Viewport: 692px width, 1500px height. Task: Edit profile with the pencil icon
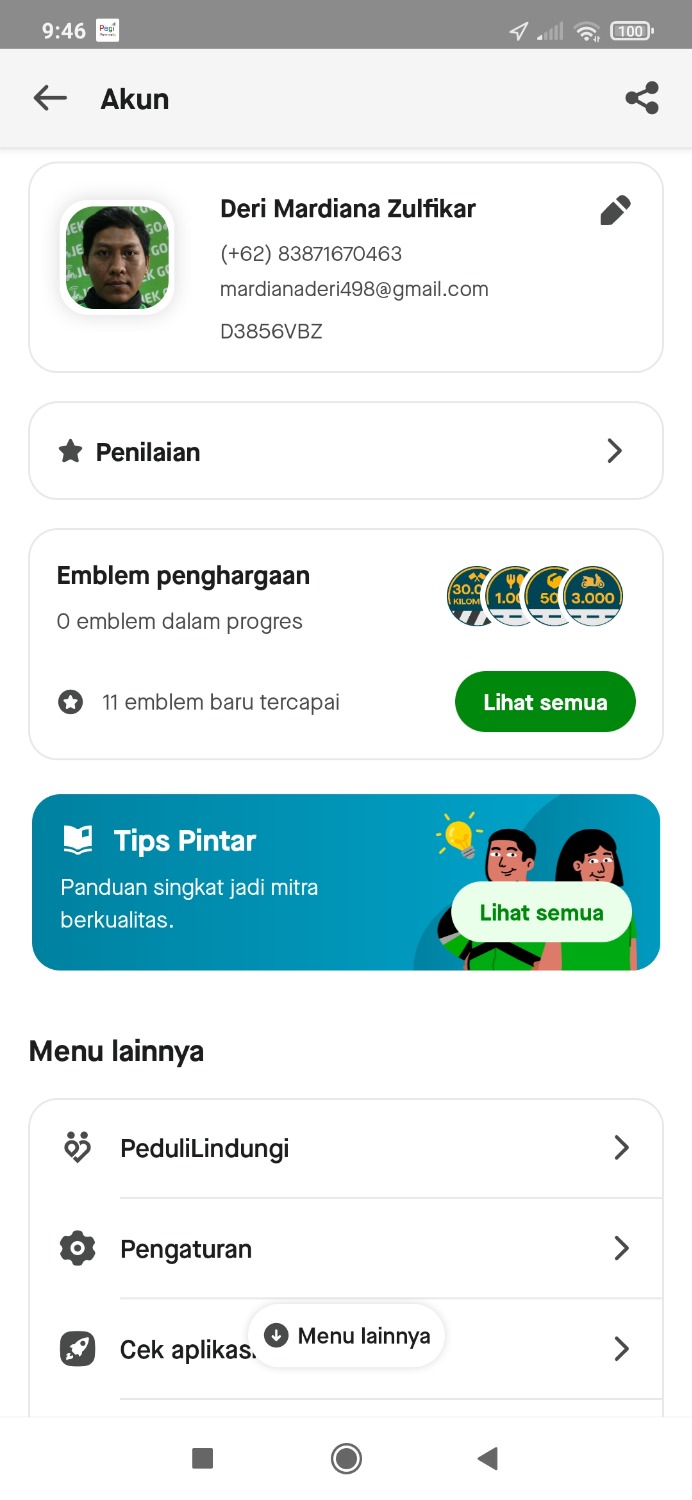pyautogui.click(x=615, y=211)
